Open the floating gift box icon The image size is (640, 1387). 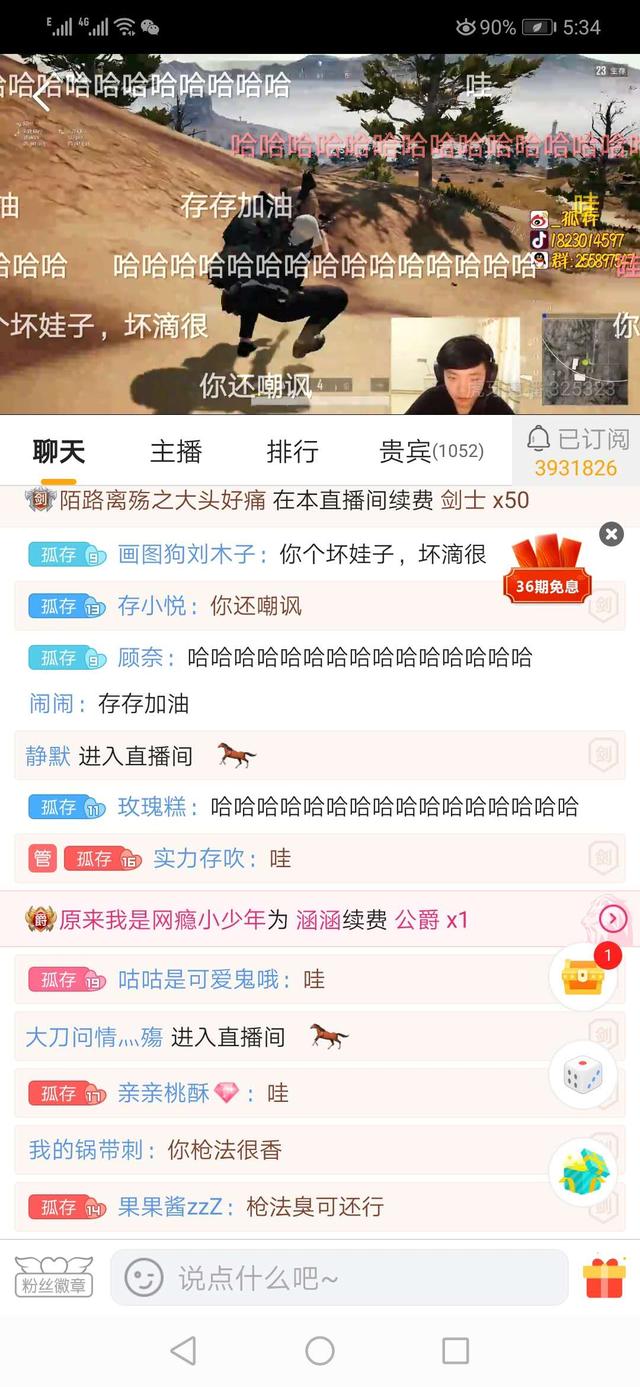(582, 1171)
